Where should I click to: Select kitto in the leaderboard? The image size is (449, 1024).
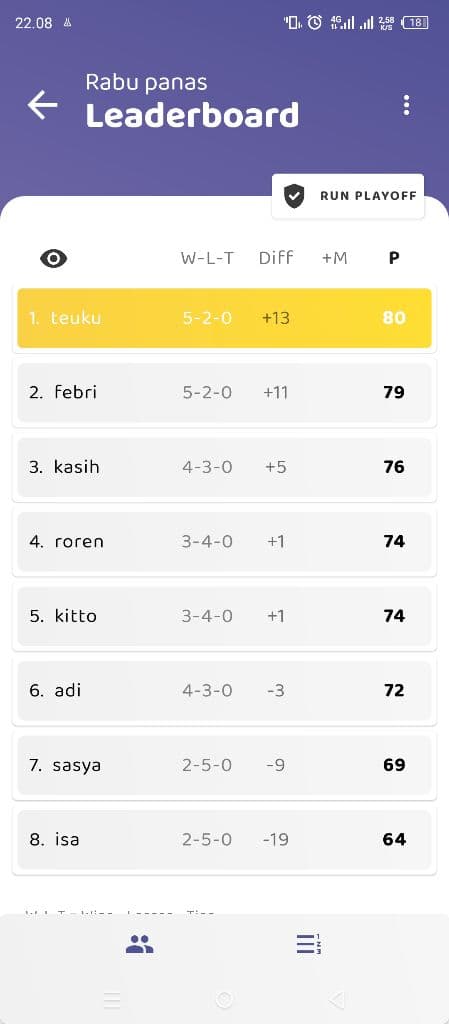pyautogui.click(x=224, y=616)
